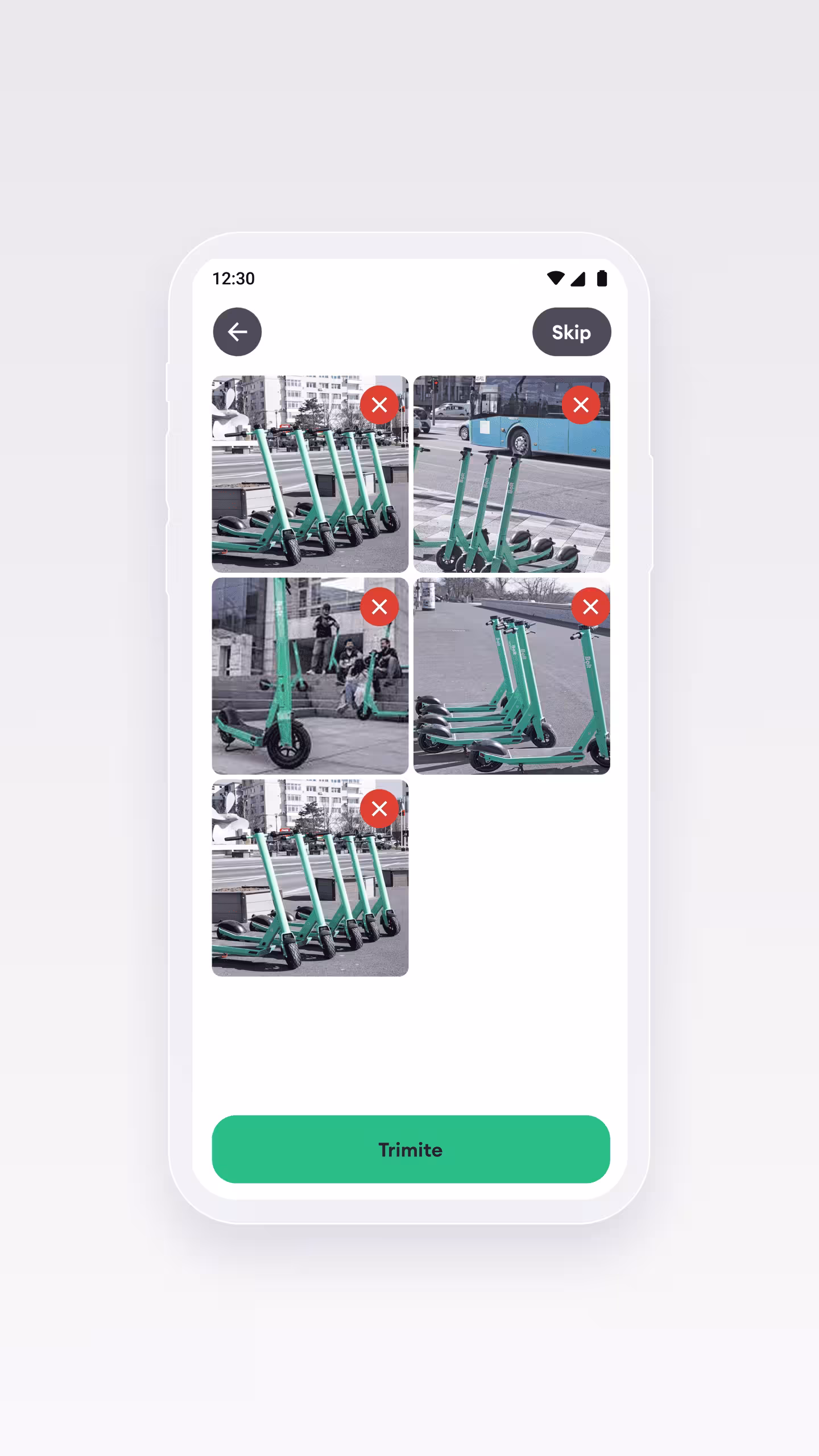Viewport: 819px width, 1456px height.
Task: Remove the photo with people sitting on steps
Action: (379, 607)
